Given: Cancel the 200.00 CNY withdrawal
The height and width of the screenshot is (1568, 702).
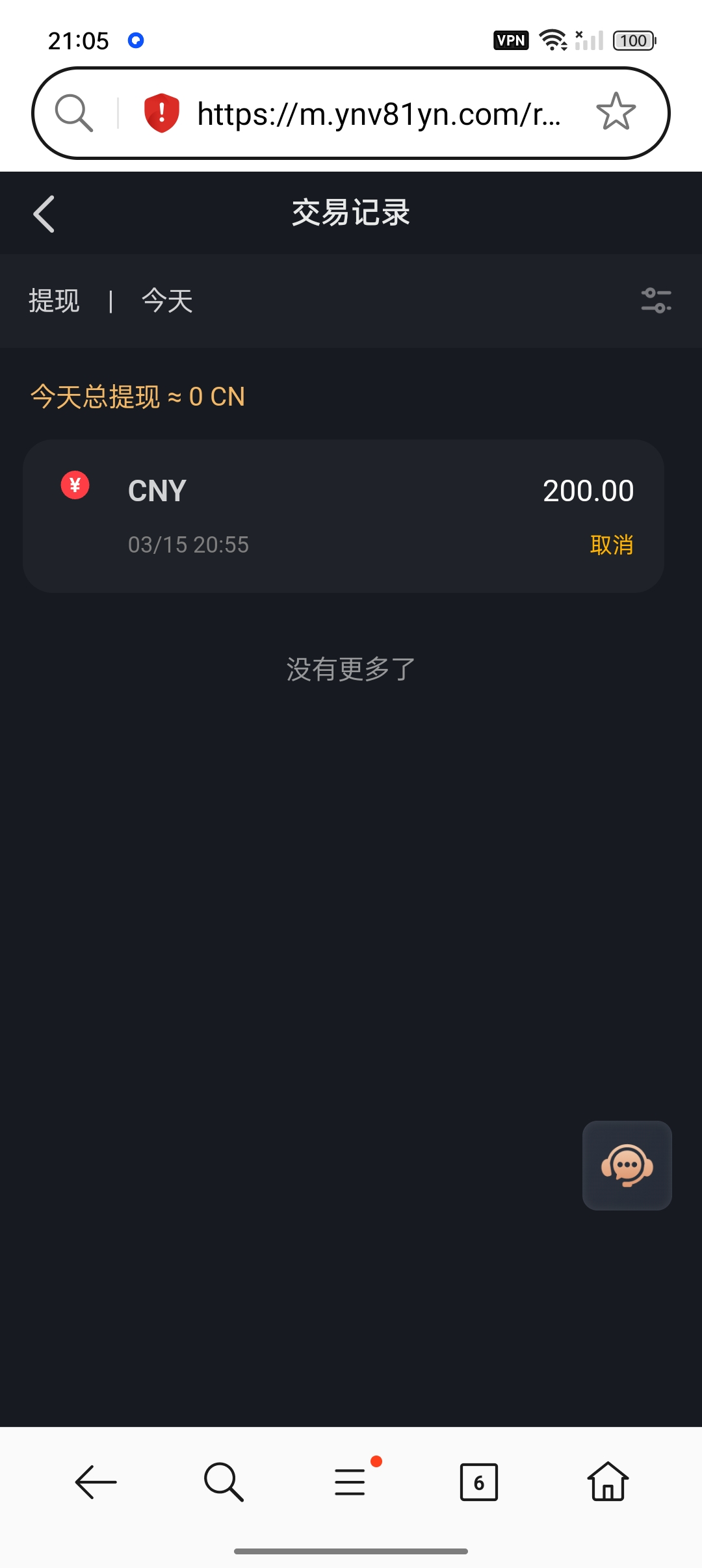Looking at the screenshot, I should click(611, 545).
